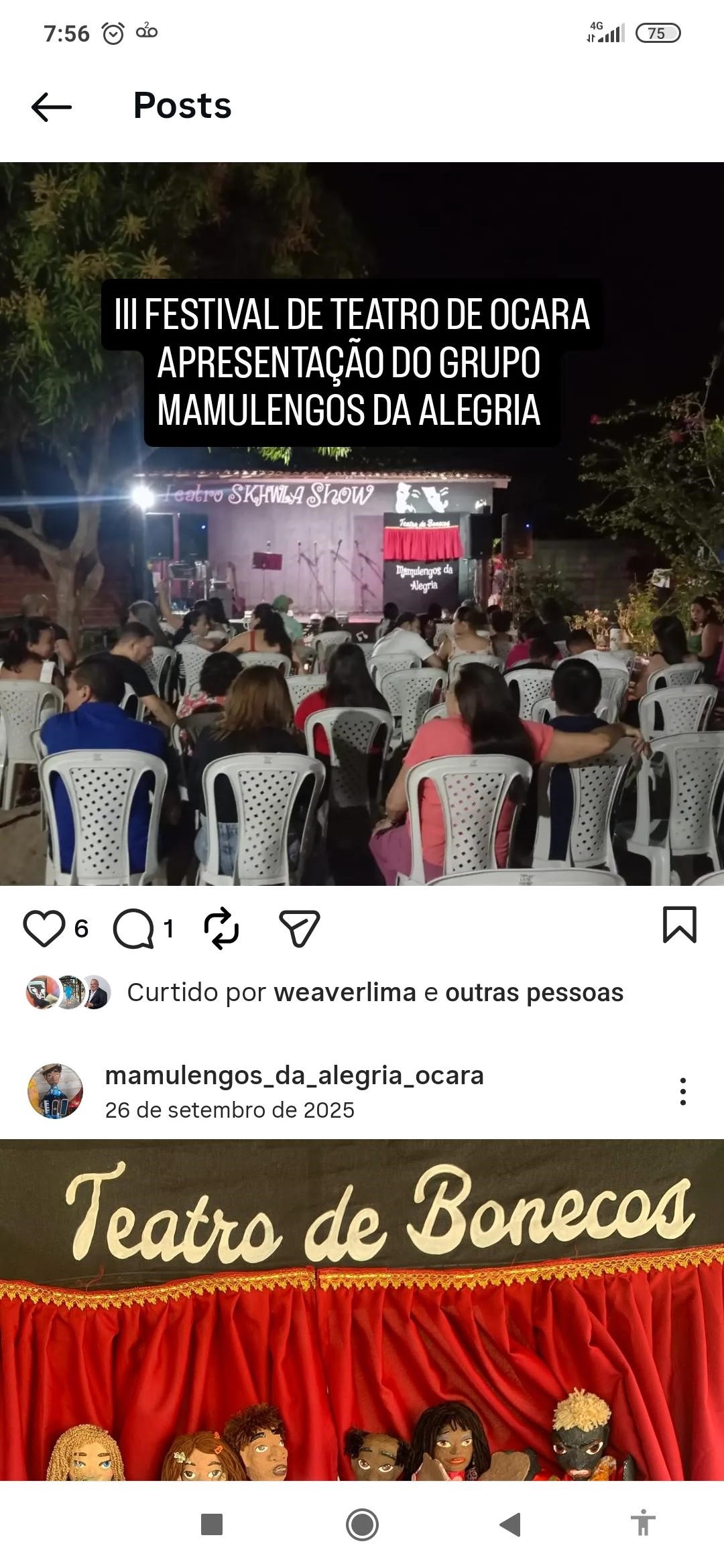
Task: Repost the festival post
Action: coord(221,928)
